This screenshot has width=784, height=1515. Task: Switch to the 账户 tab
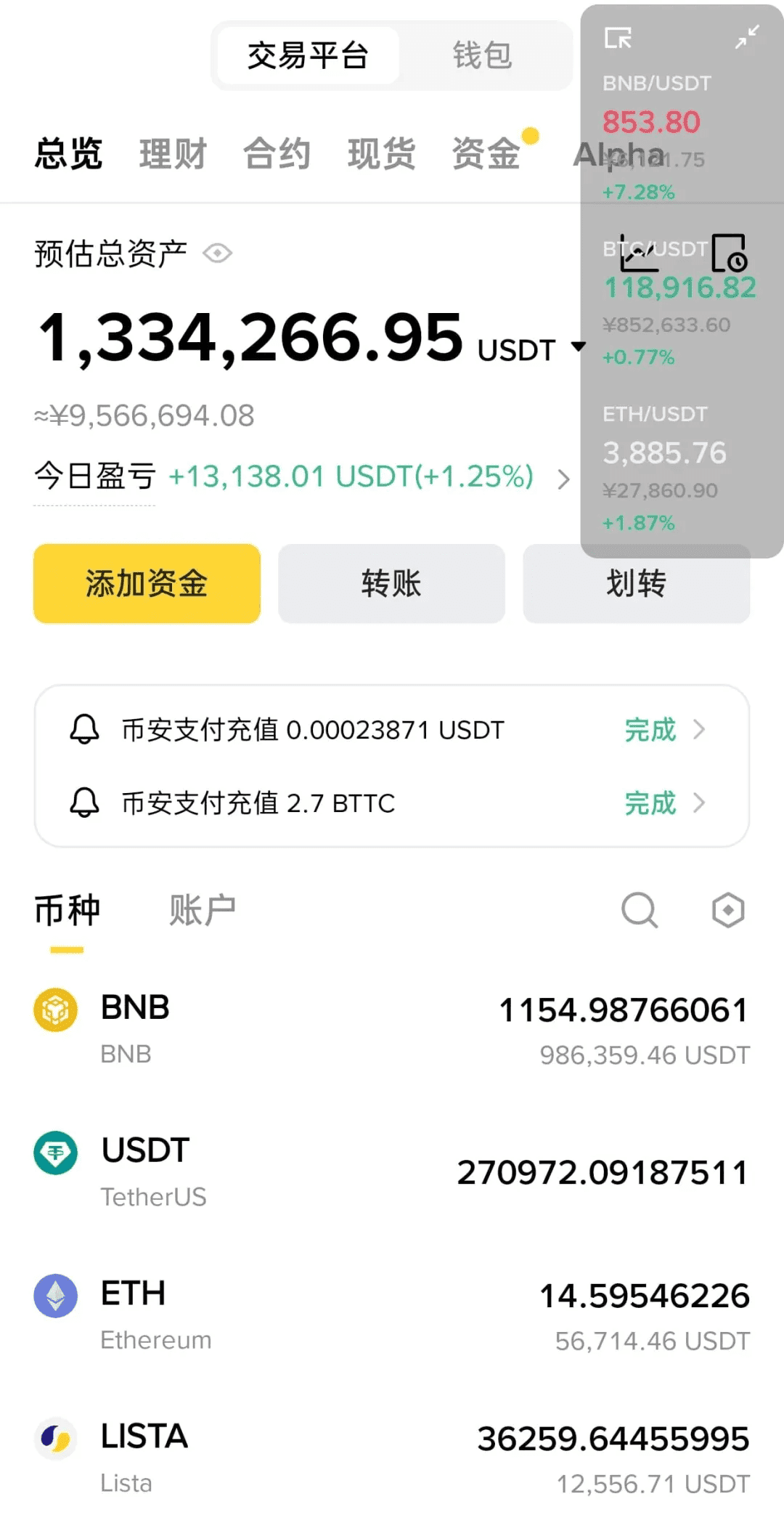tap(203, 910)
